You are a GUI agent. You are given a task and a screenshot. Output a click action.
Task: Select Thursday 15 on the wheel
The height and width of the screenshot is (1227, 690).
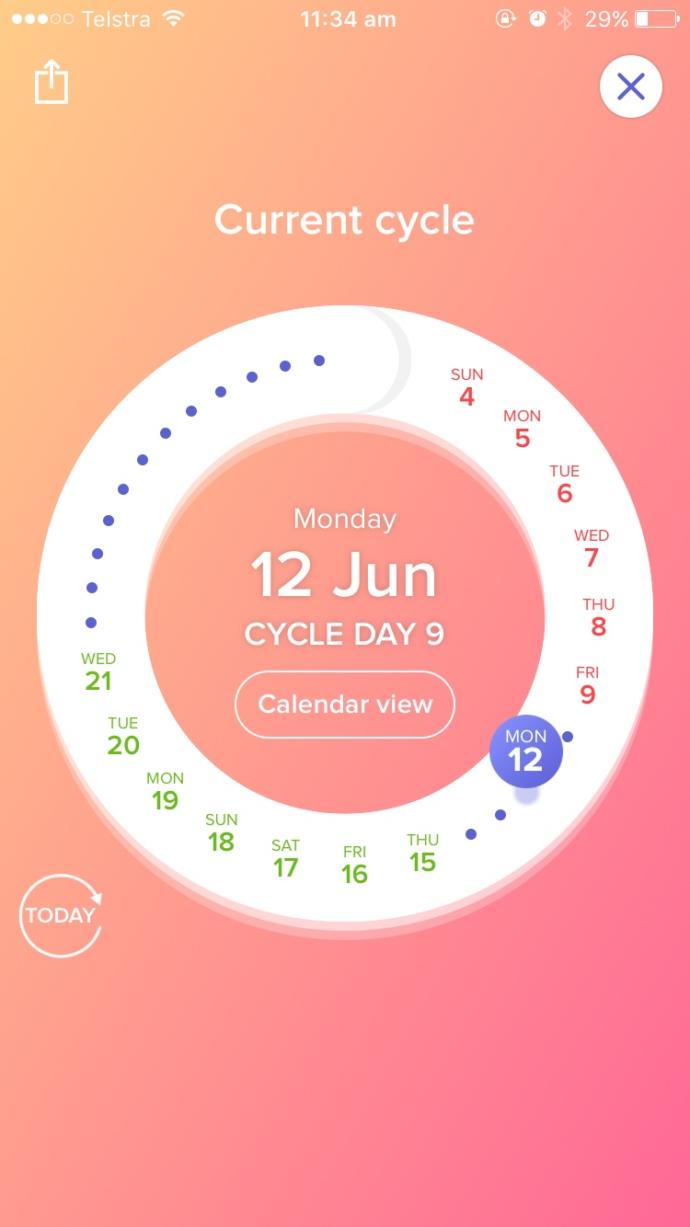422,853
